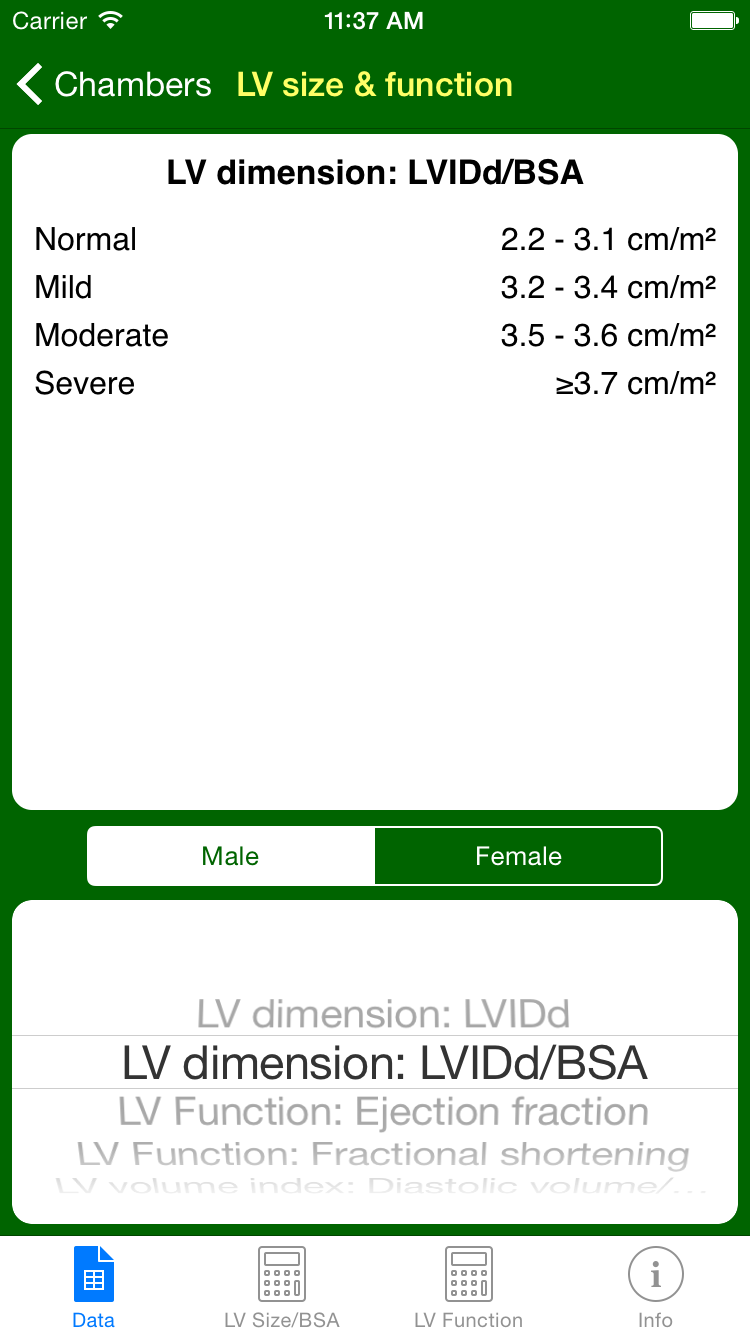
Task: Choose LV Function: Fractional shortening option
Action: [383, 1154]
